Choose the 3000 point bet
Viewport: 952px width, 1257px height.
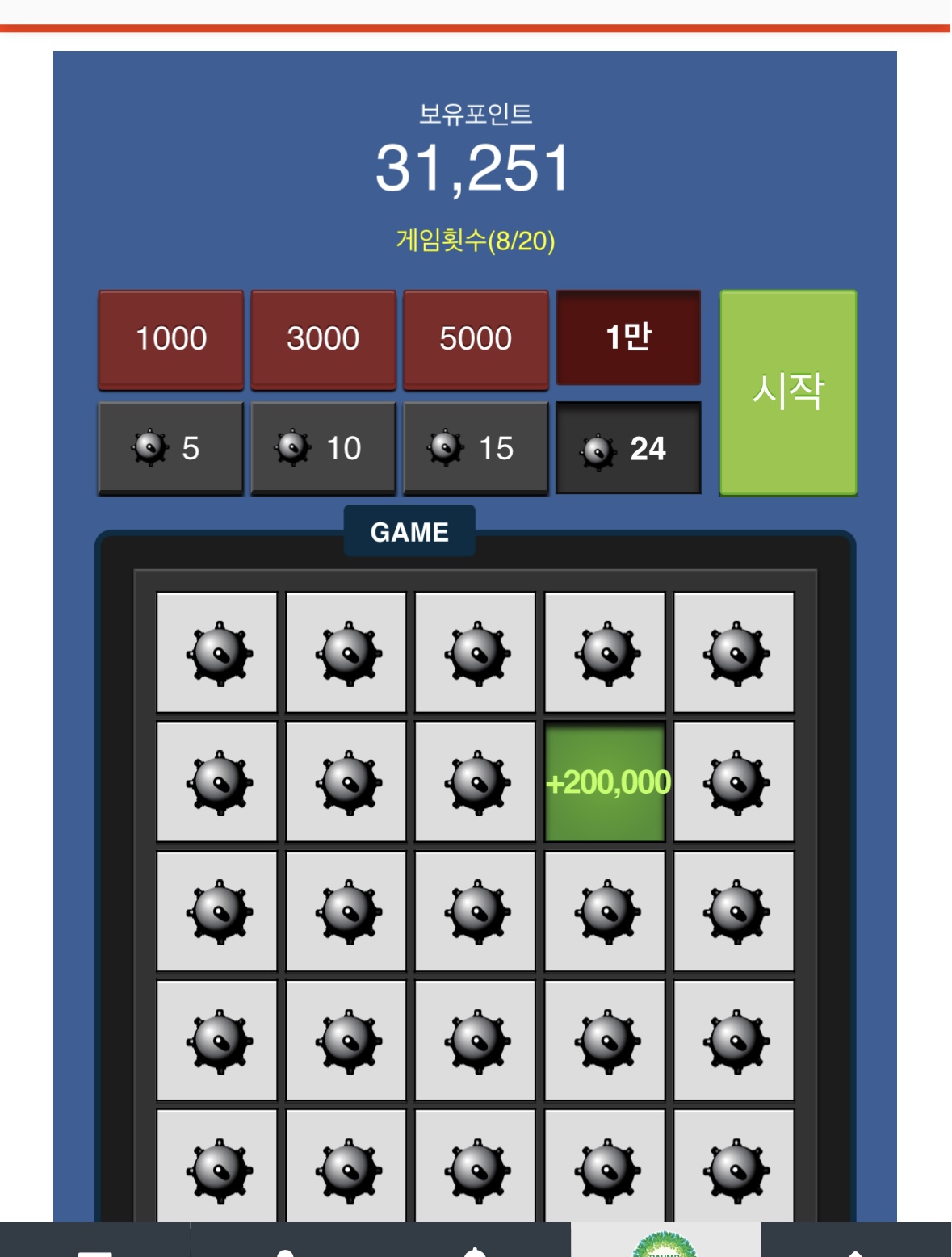click(x=323, y=338)
